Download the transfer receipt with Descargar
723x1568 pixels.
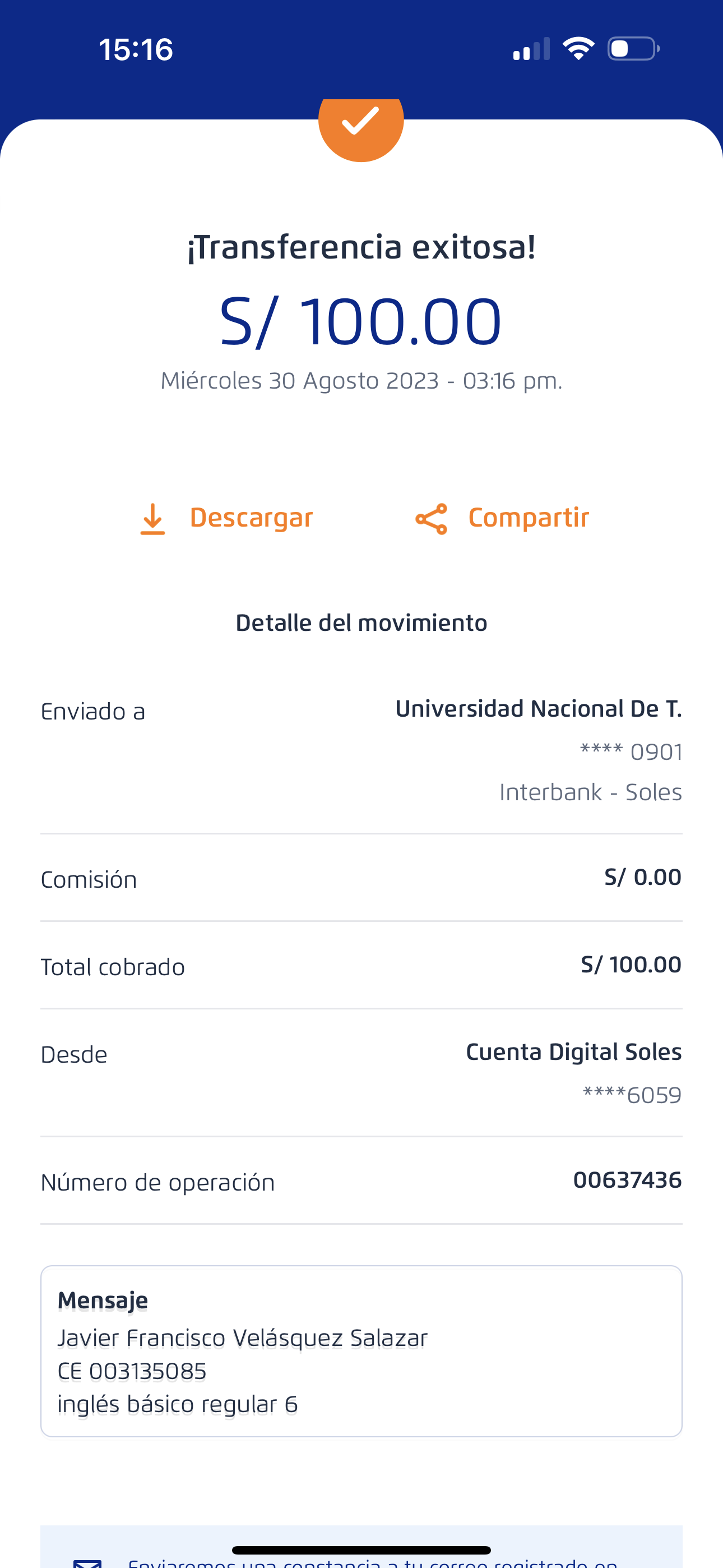[226, 519]
